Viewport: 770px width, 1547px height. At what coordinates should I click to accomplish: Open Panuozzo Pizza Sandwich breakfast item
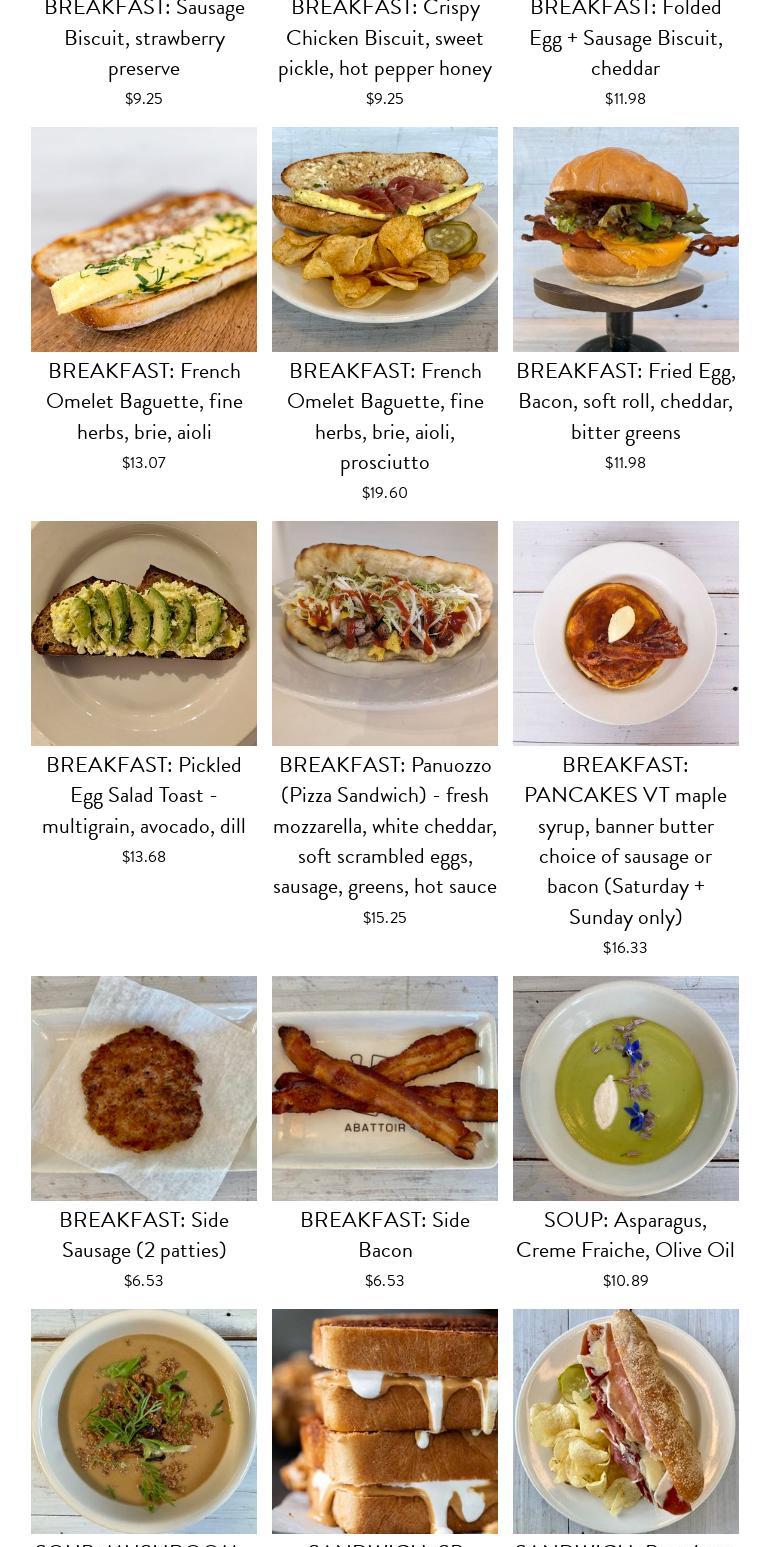(385, 633)
